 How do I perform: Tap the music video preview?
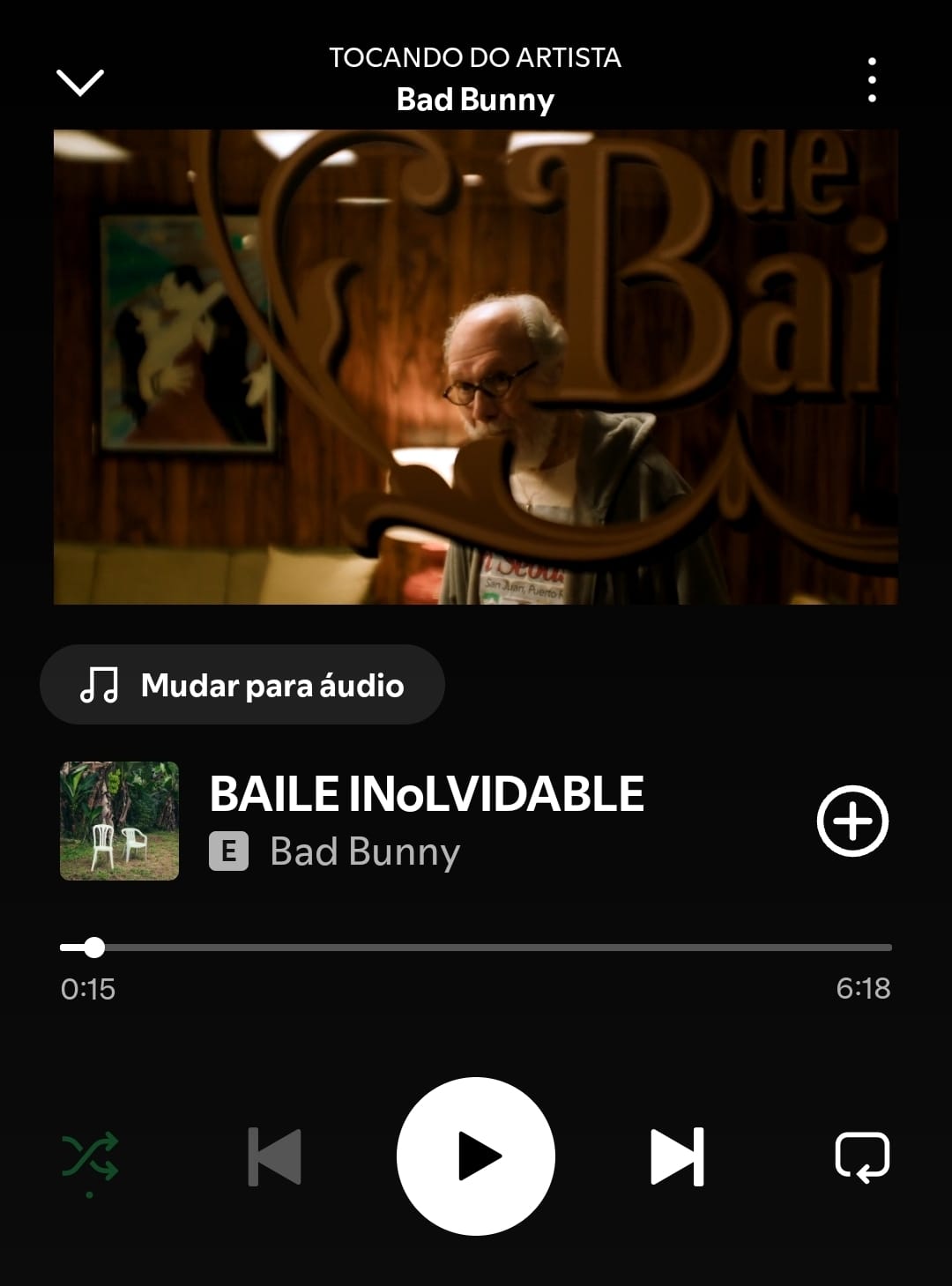click(474, 366)
